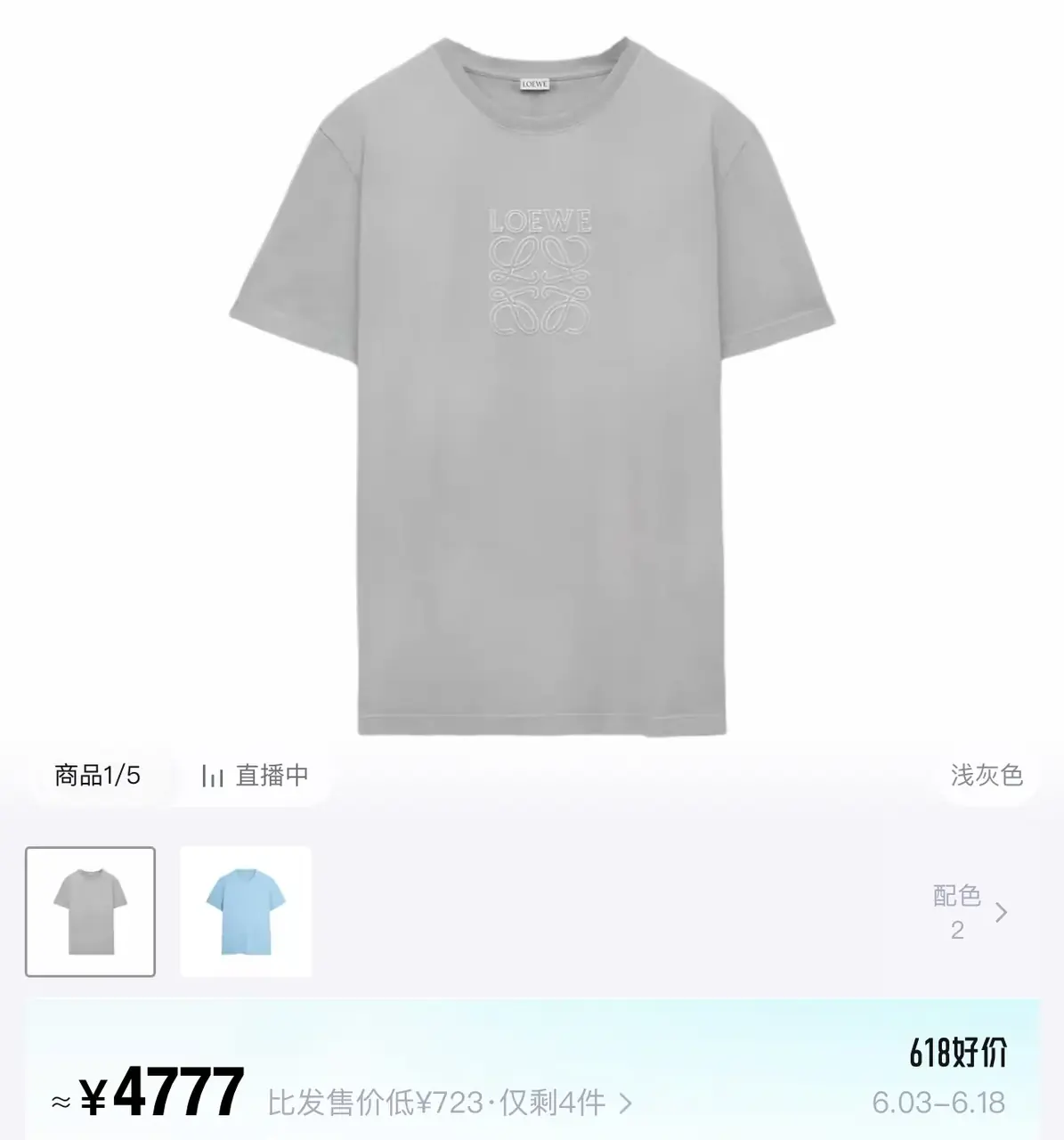Open price details 比发售价低¥723 link

click(450, 1103)
